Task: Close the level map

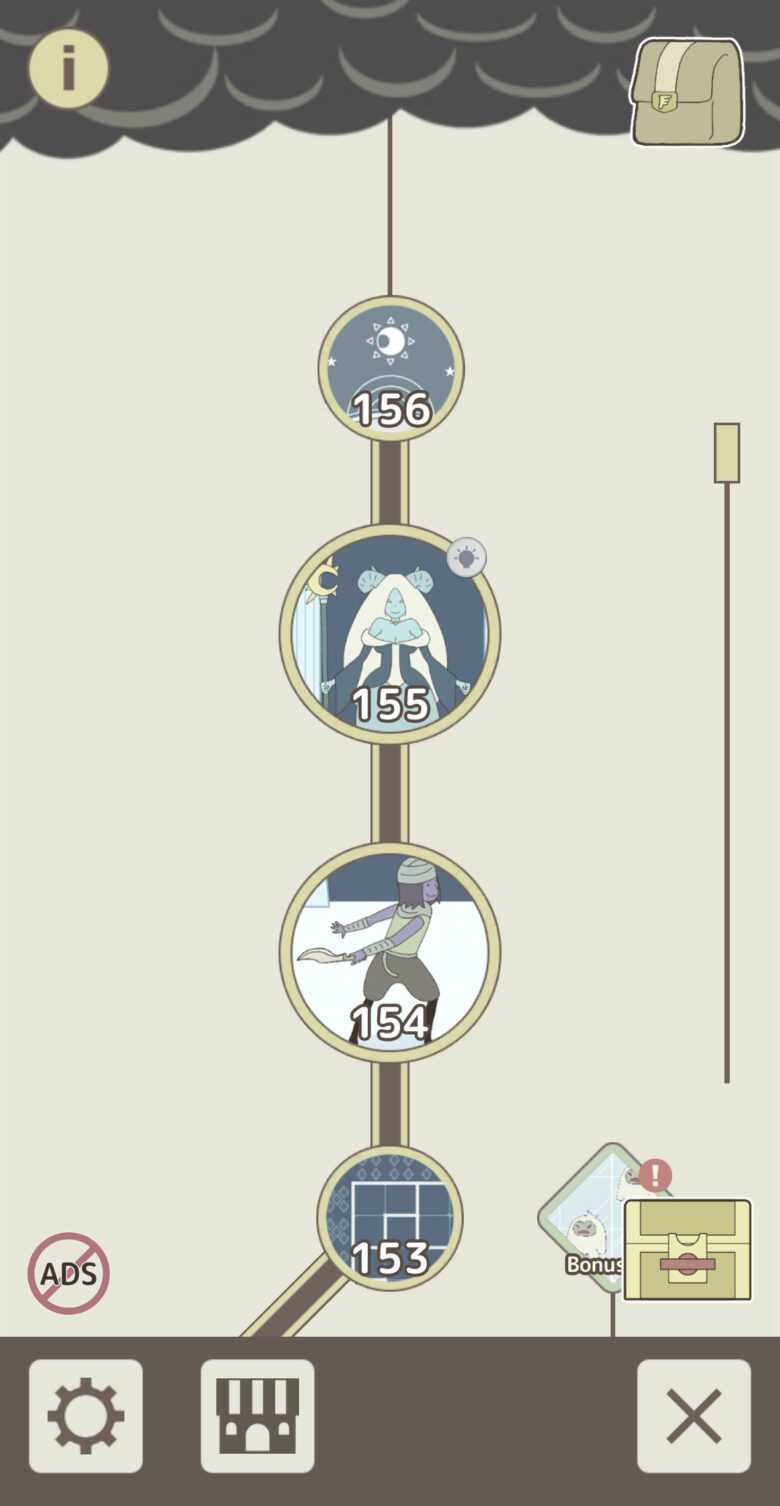Action: pos(694,1416)
